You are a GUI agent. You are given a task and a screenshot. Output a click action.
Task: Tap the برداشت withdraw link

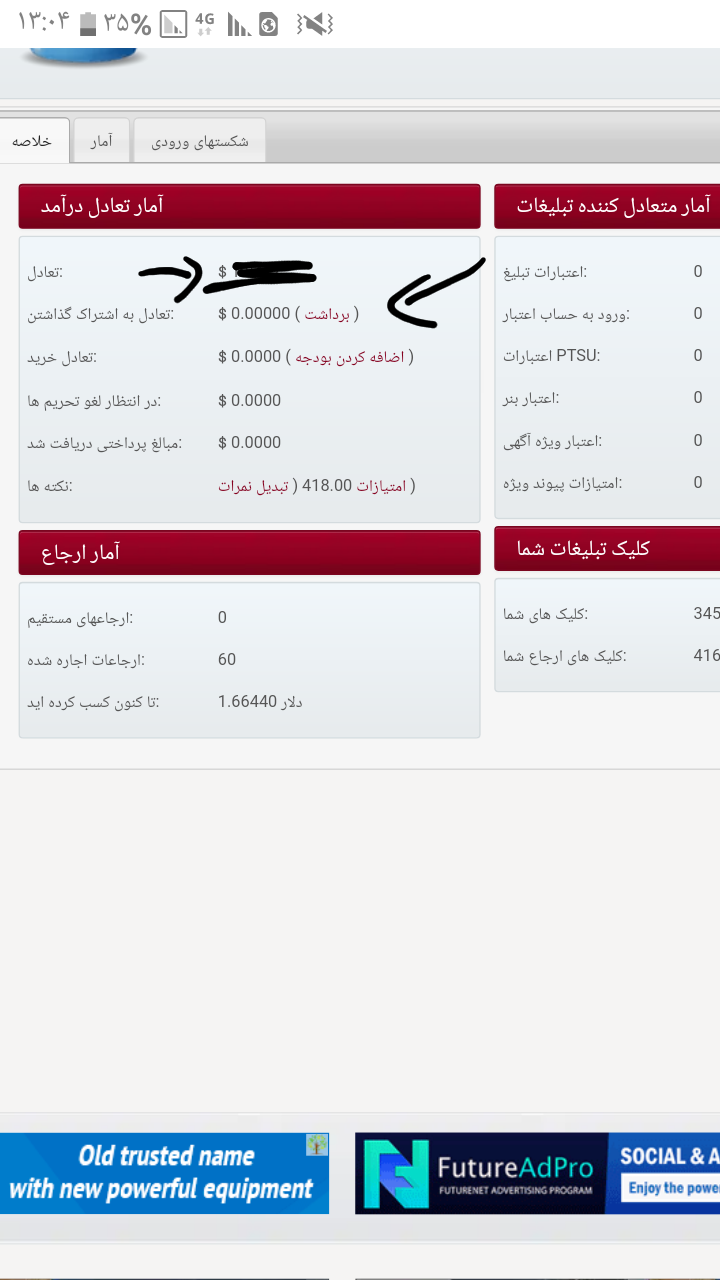[x=327, y=314]
